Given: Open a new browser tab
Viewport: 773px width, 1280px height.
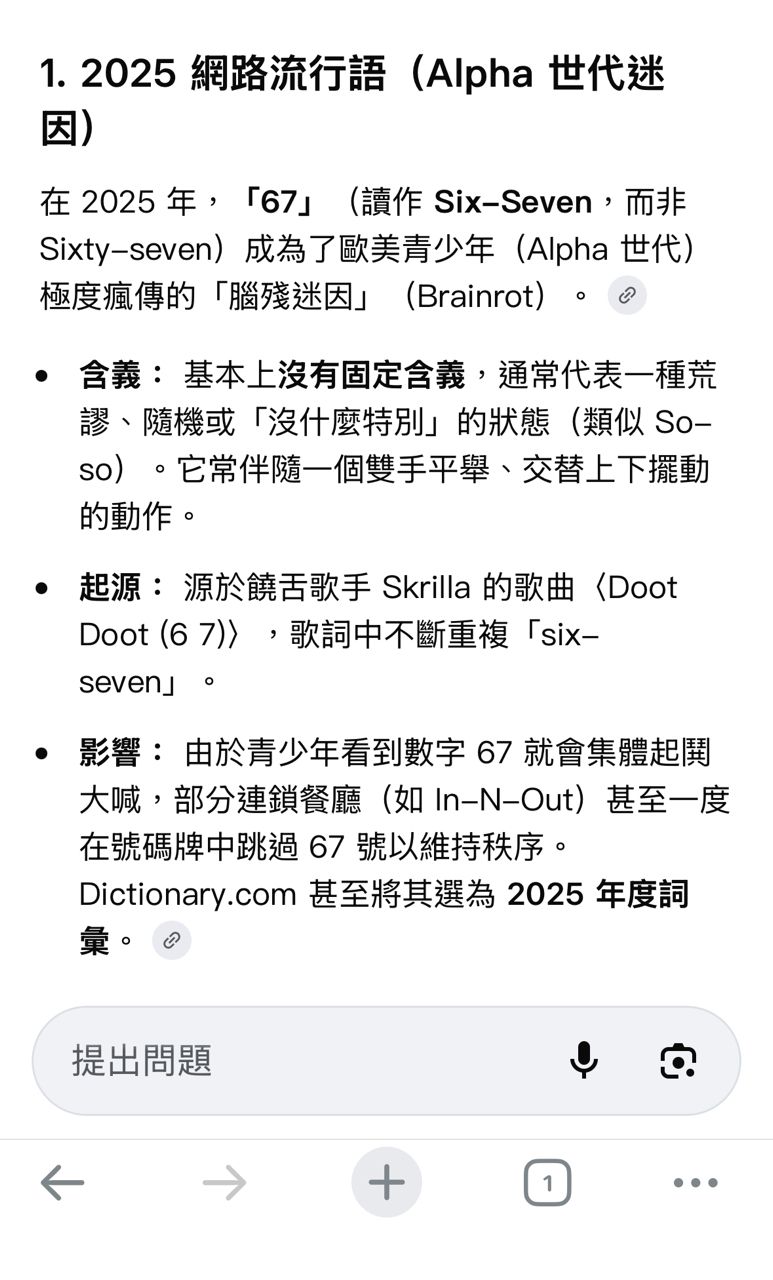Looking at the screenshot, I should pos(386,1183).
